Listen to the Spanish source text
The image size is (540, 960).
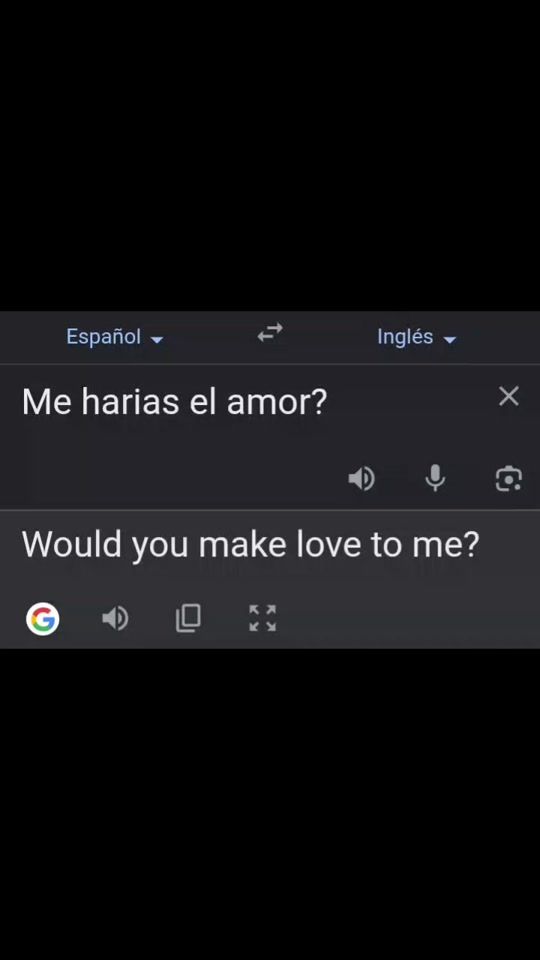pos(361,478)
